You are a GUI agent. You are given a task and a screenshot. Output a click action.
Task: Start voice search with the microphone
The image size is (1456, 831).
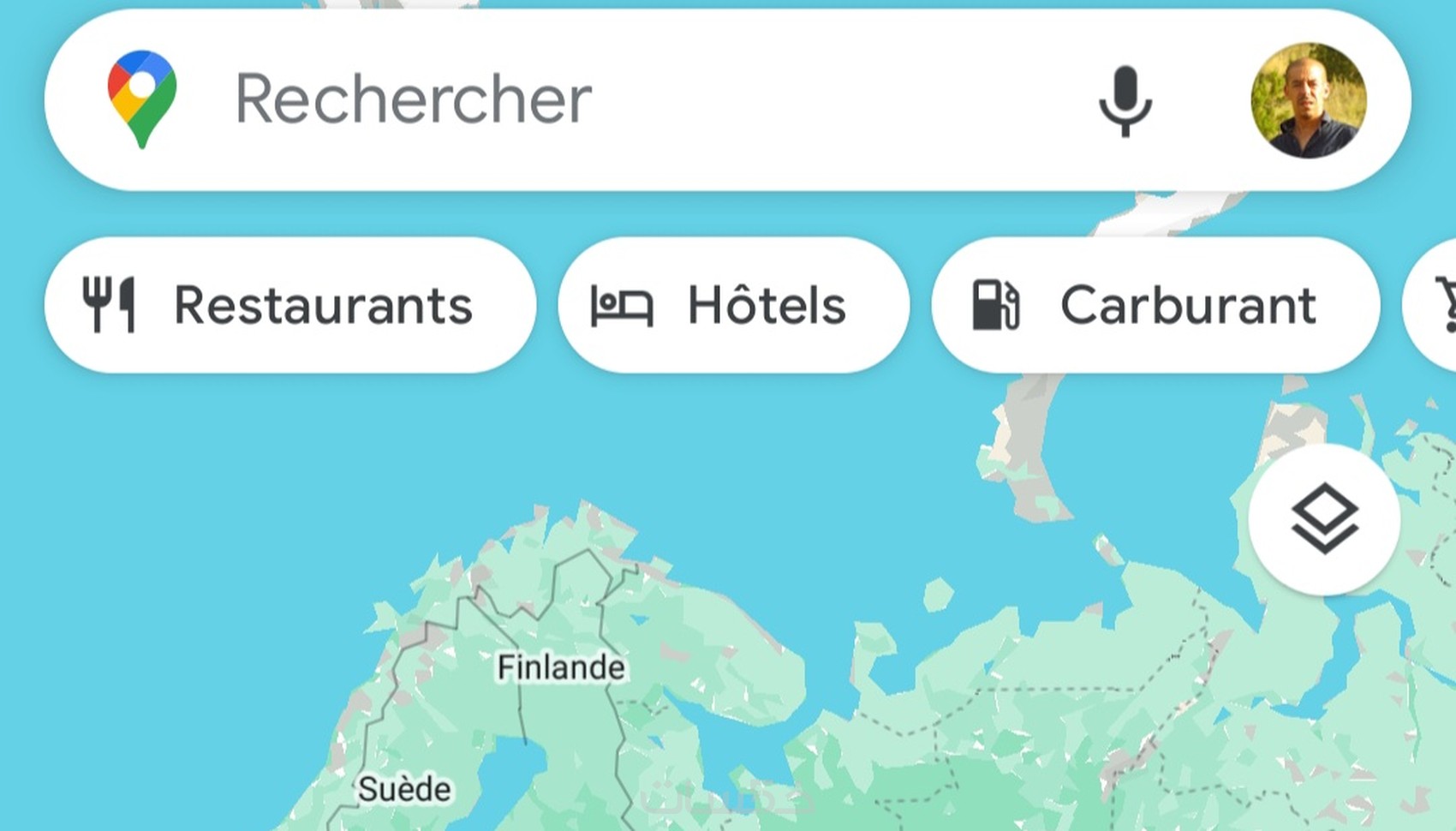(1125, 101)
